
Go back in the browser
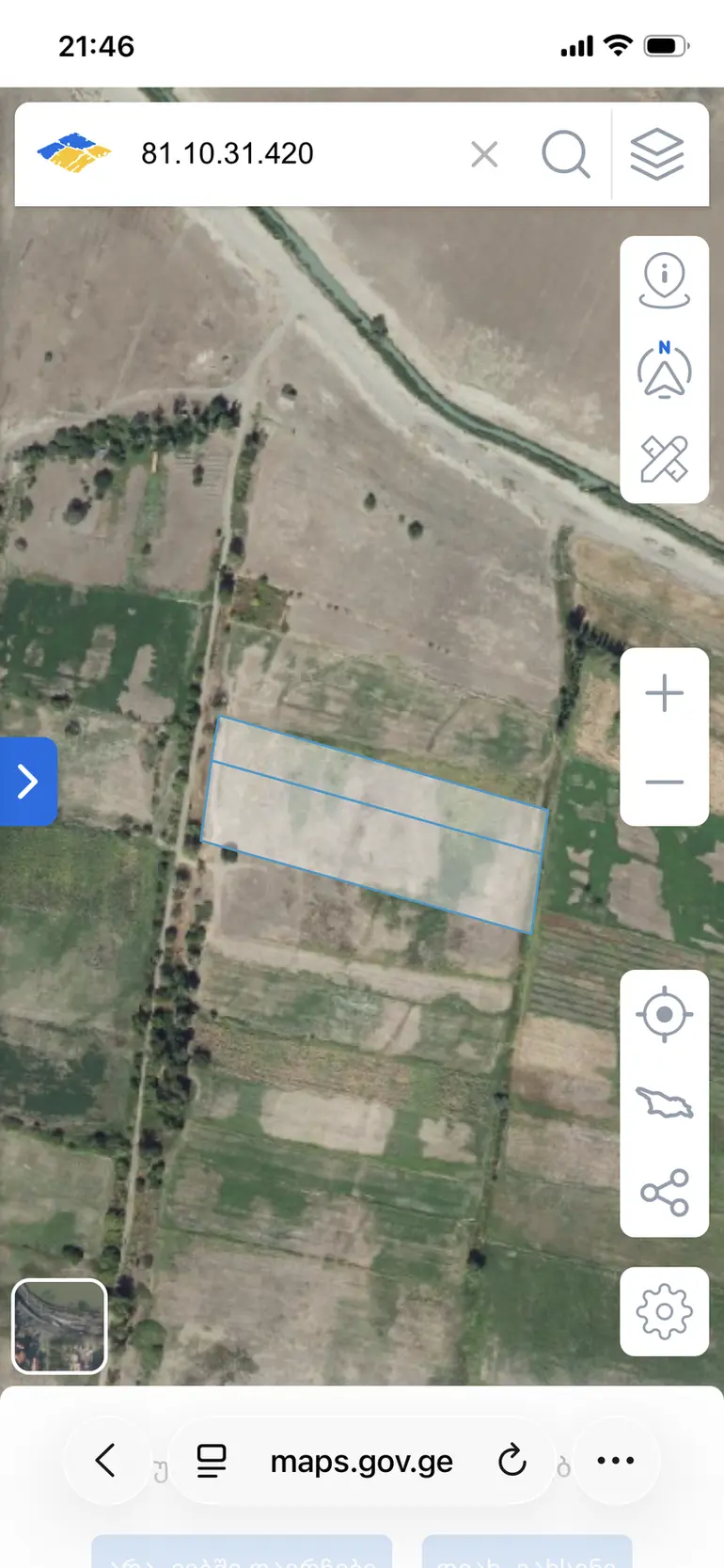coord(106,1461)
